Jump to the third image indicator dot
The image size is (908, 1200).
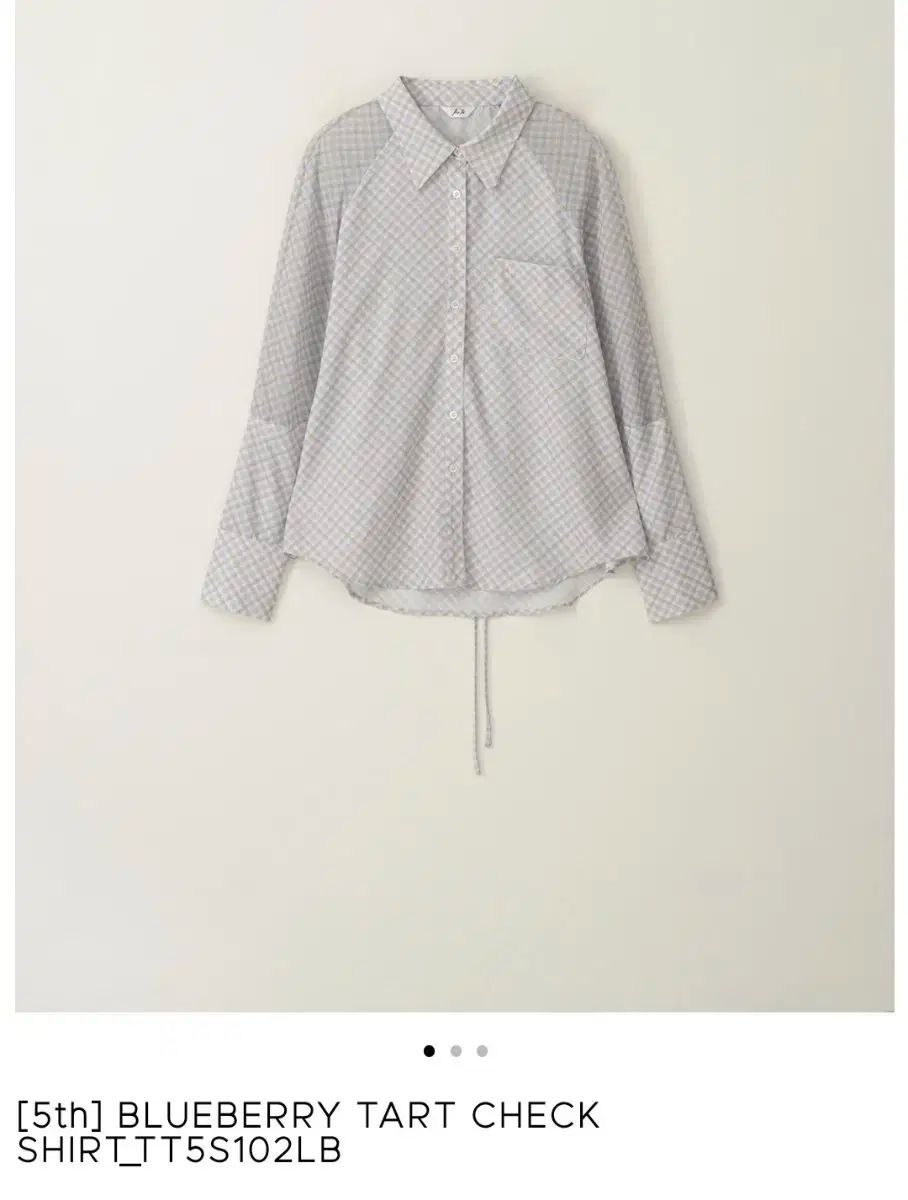pos(482,1051)
